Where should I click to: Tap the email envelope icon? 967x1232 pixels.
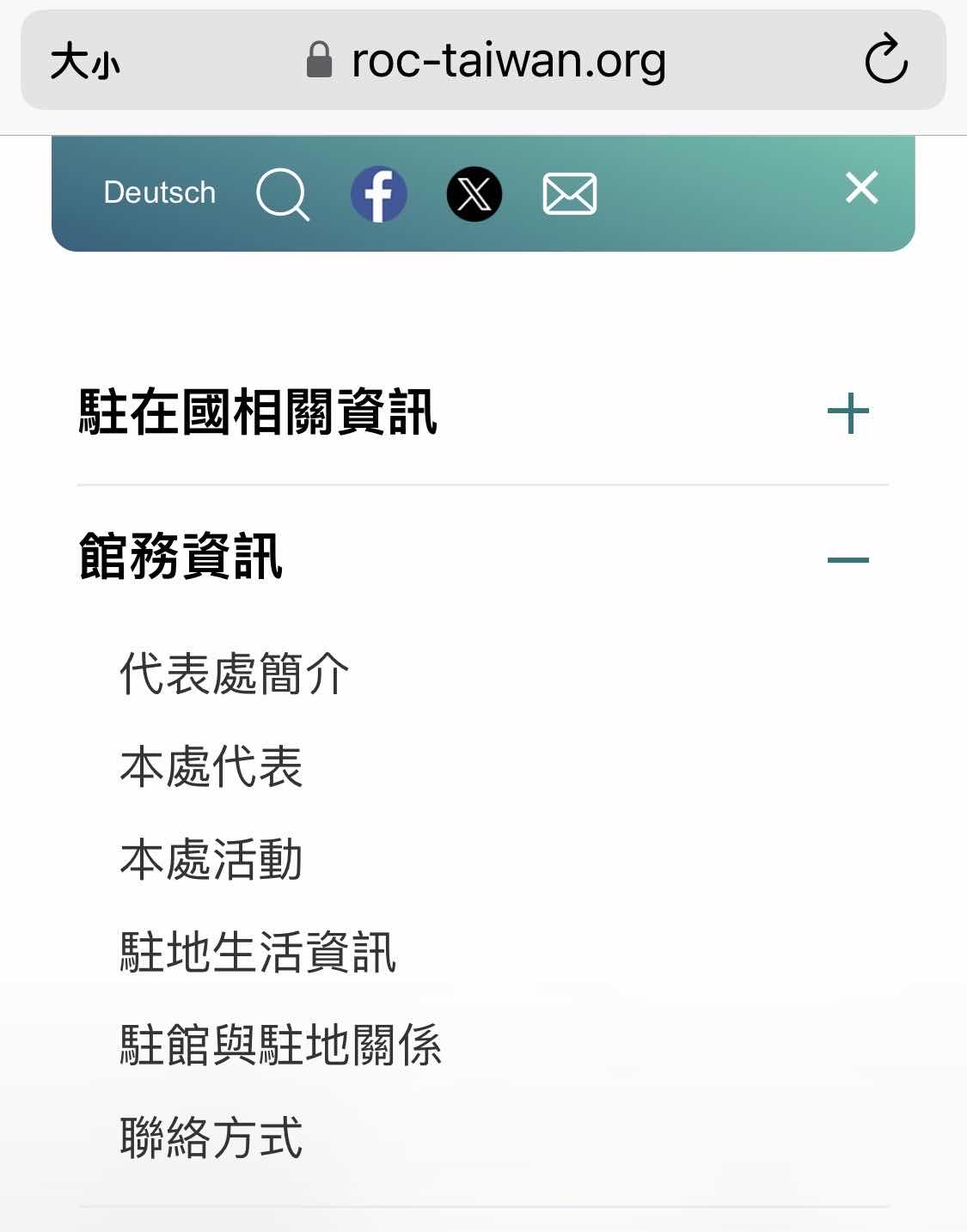(570, 194)
